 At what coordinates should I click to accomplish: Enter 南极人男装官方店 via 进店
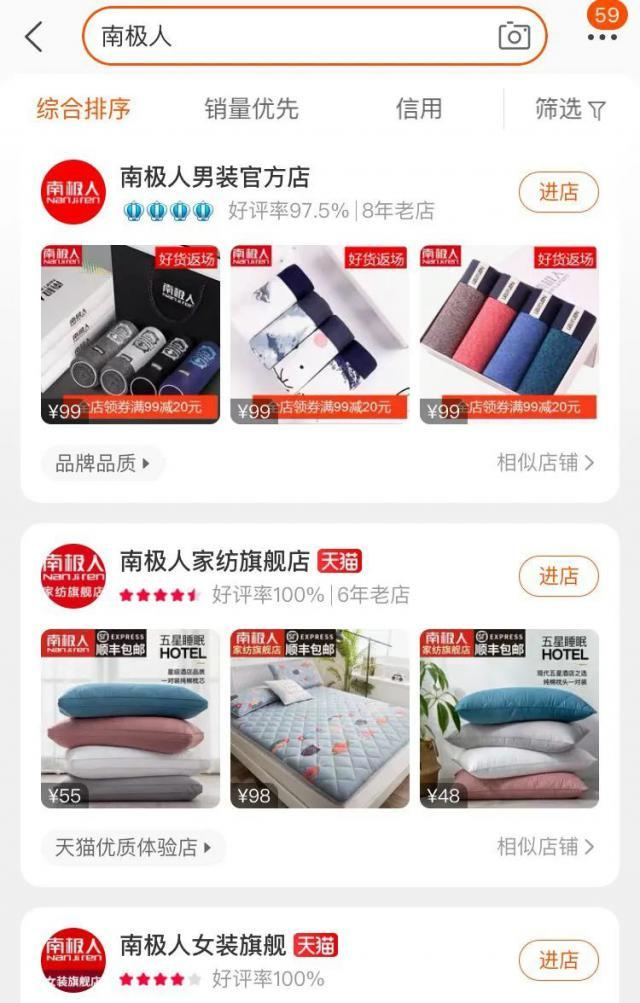558,192
